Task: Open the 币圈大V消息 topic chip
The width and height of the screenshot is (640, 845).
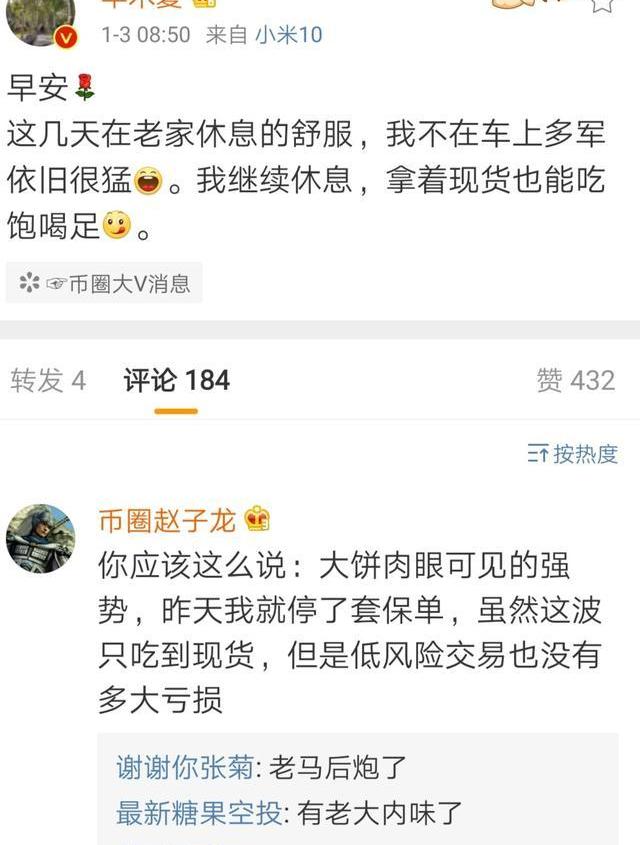Action: click(x=105, y=283)
